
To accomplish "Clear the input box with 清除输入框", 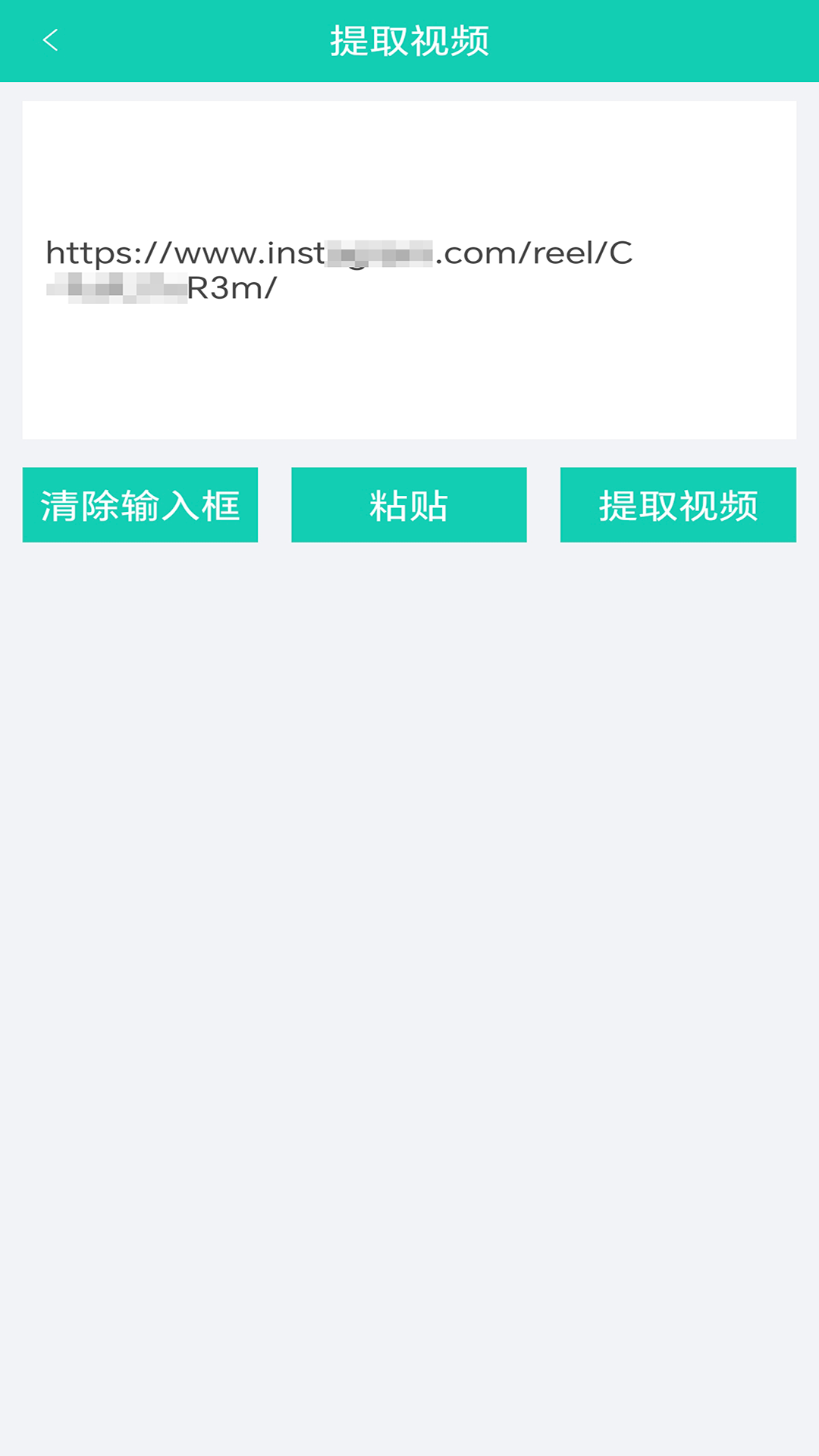I will tap(140, 505).
